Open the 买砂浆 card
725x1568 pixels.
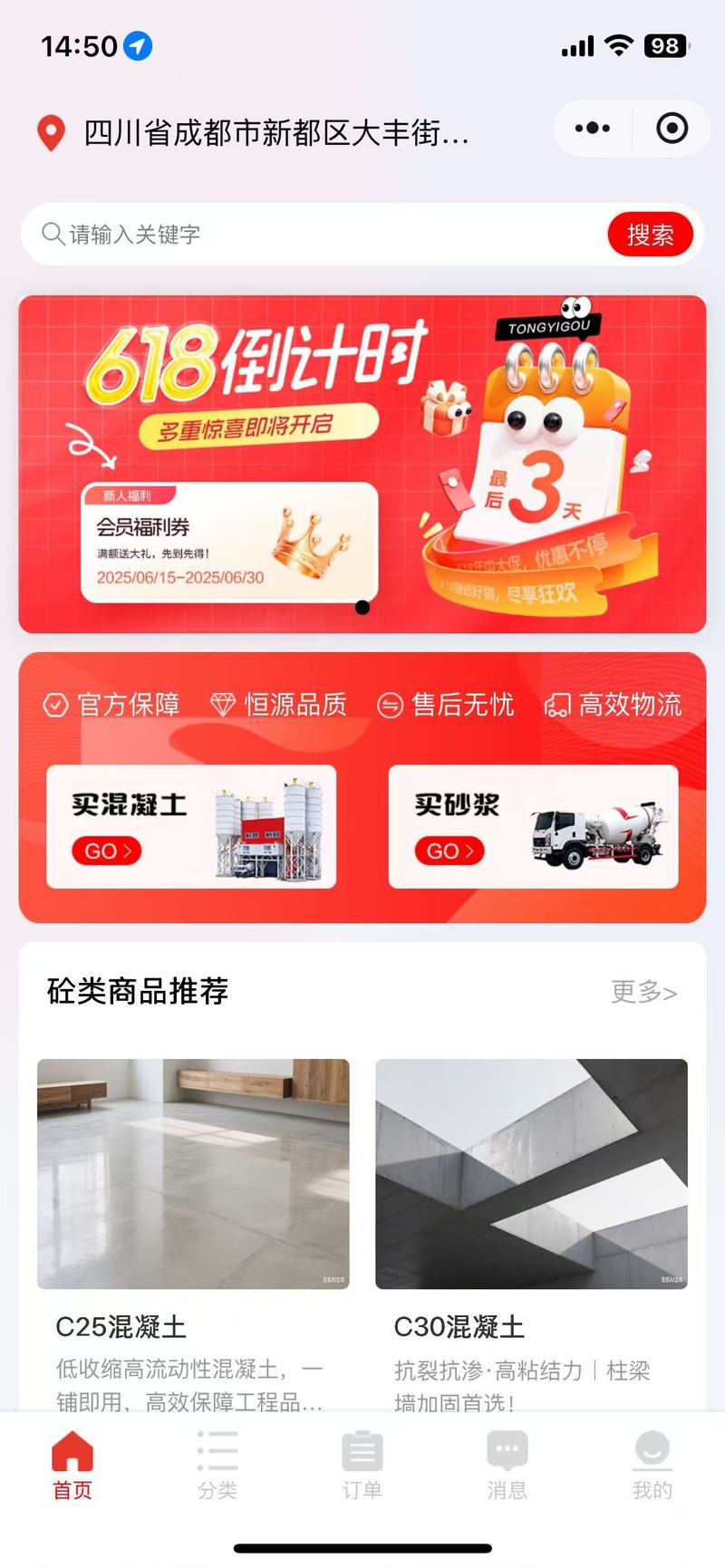pos(533,826)
